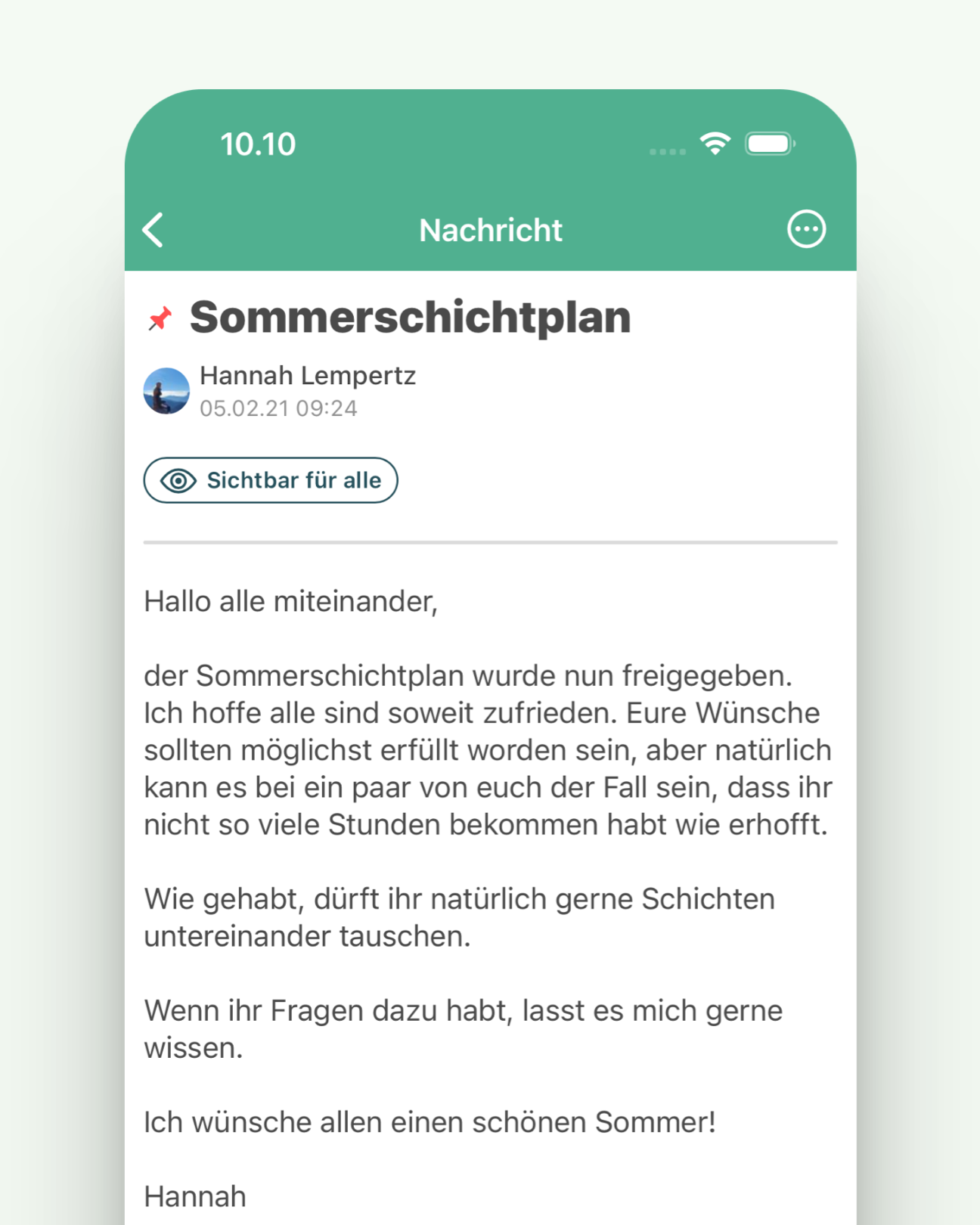Click the red pin icon next to the title
The width and height of the screenshot is (980, 1225).
click(x=160, y=318)
